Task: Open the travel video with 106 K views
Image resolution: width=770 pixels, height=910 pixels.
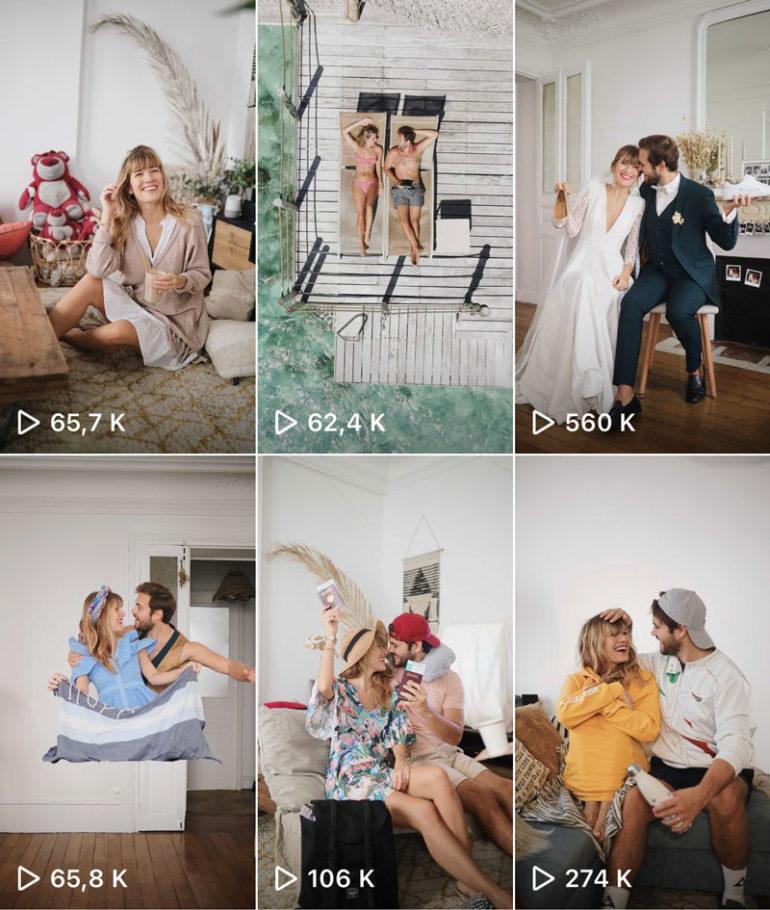Action: coord(385,683)
